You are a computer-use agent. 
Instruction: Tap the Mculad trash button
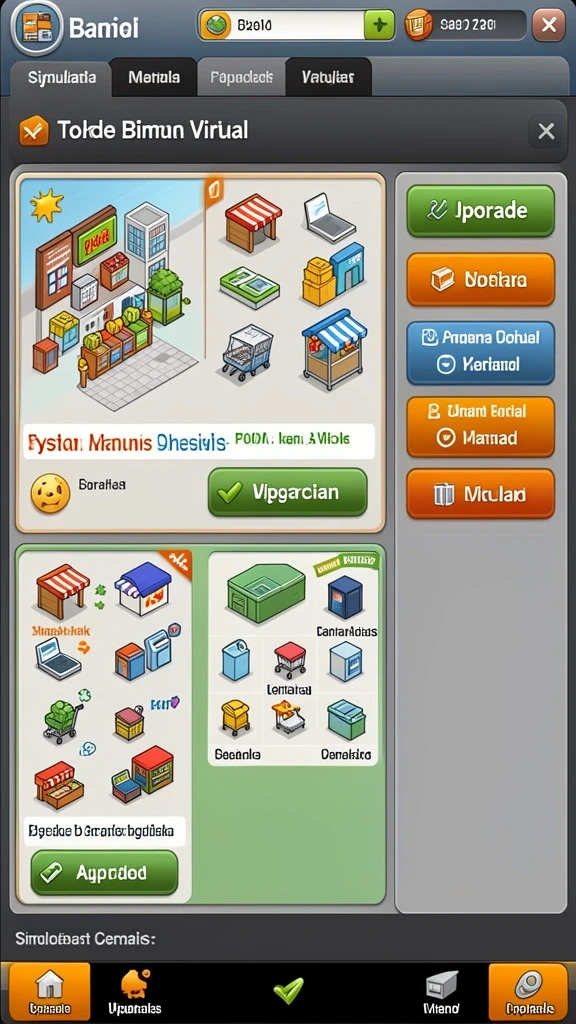481,494
